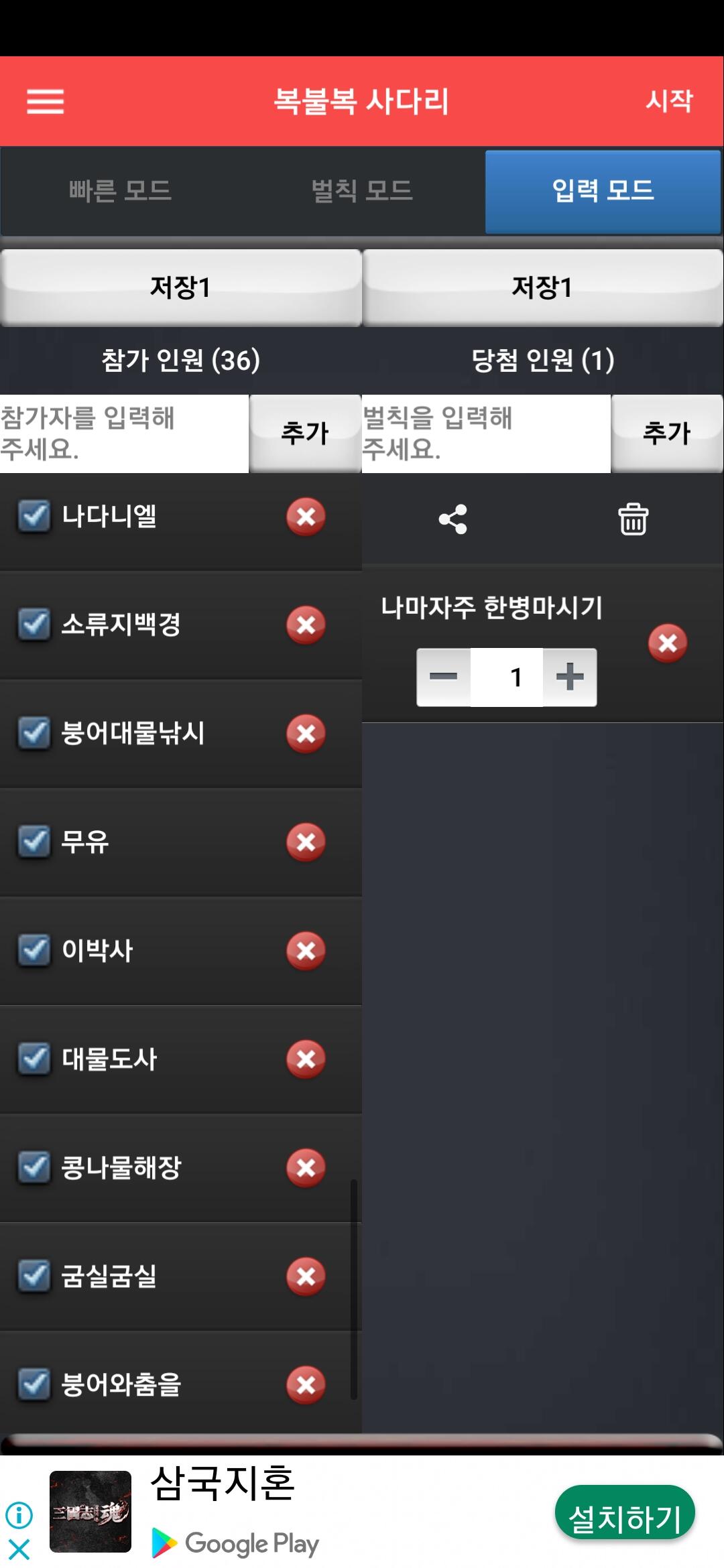724x1568 pixels.
Task: Uncheck participant 나다니엘
Action: click(x=34, y=516)
